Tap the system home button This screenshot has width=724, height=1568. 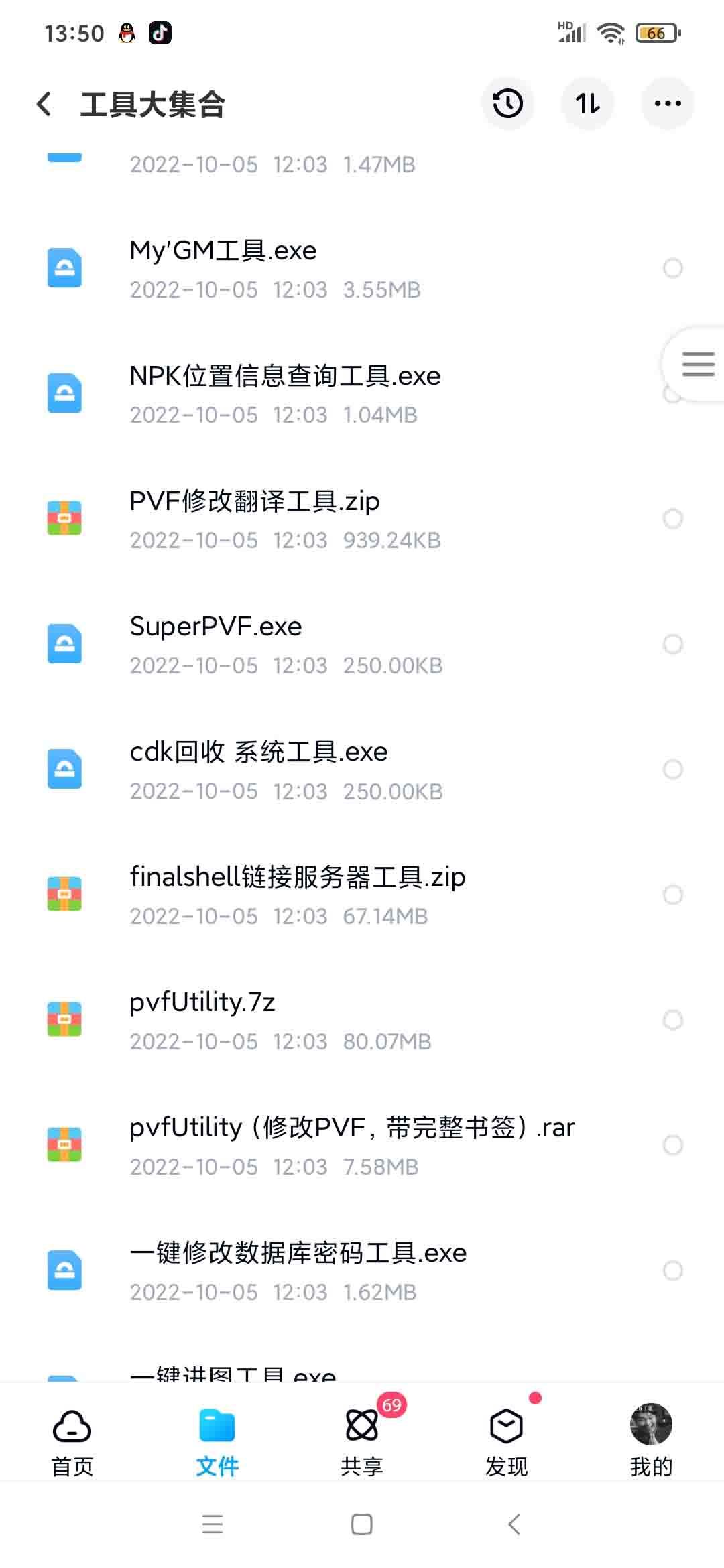[362, 1524]
